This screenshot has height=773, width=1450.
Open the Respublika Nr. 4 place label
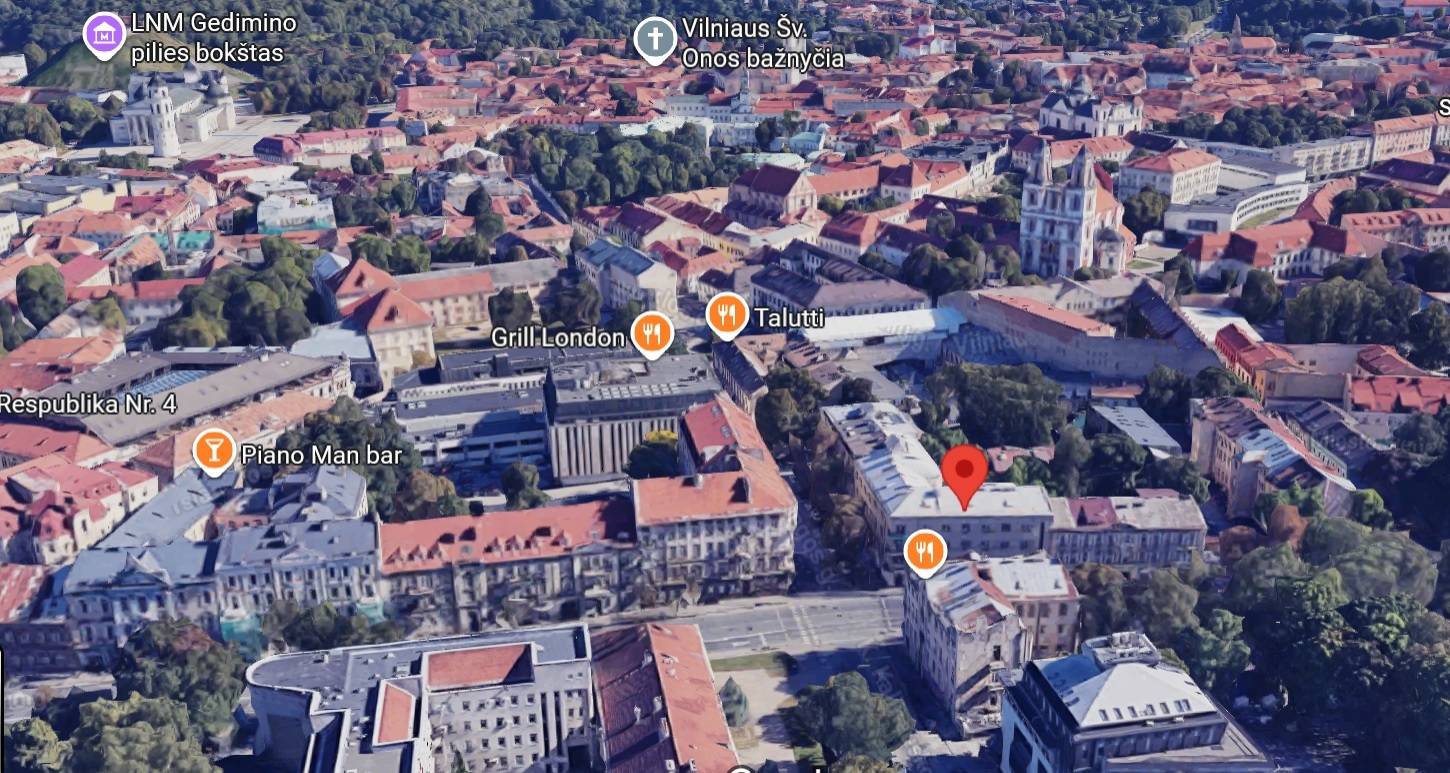[x=88, y=404]
